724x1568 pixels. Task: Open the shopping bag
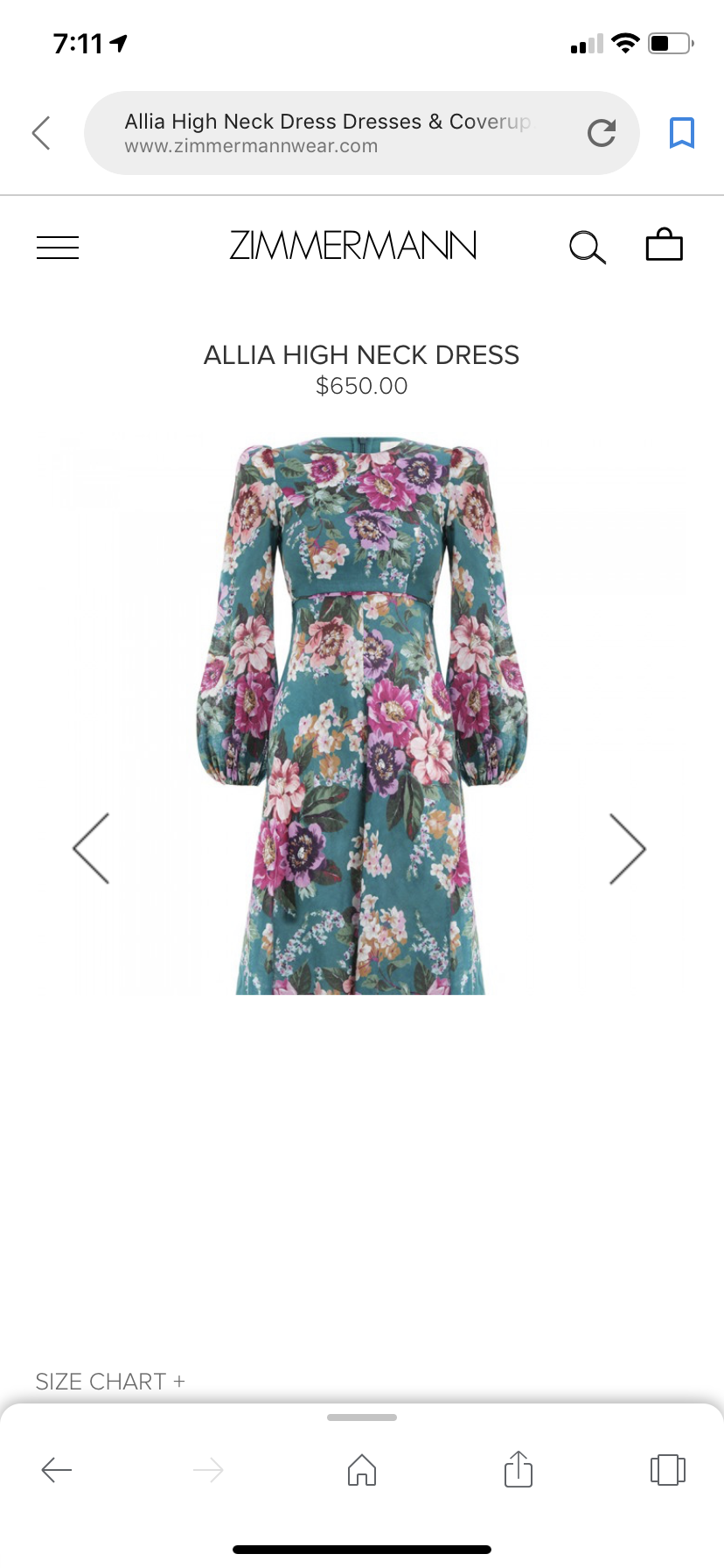click(x=664, y=245)
